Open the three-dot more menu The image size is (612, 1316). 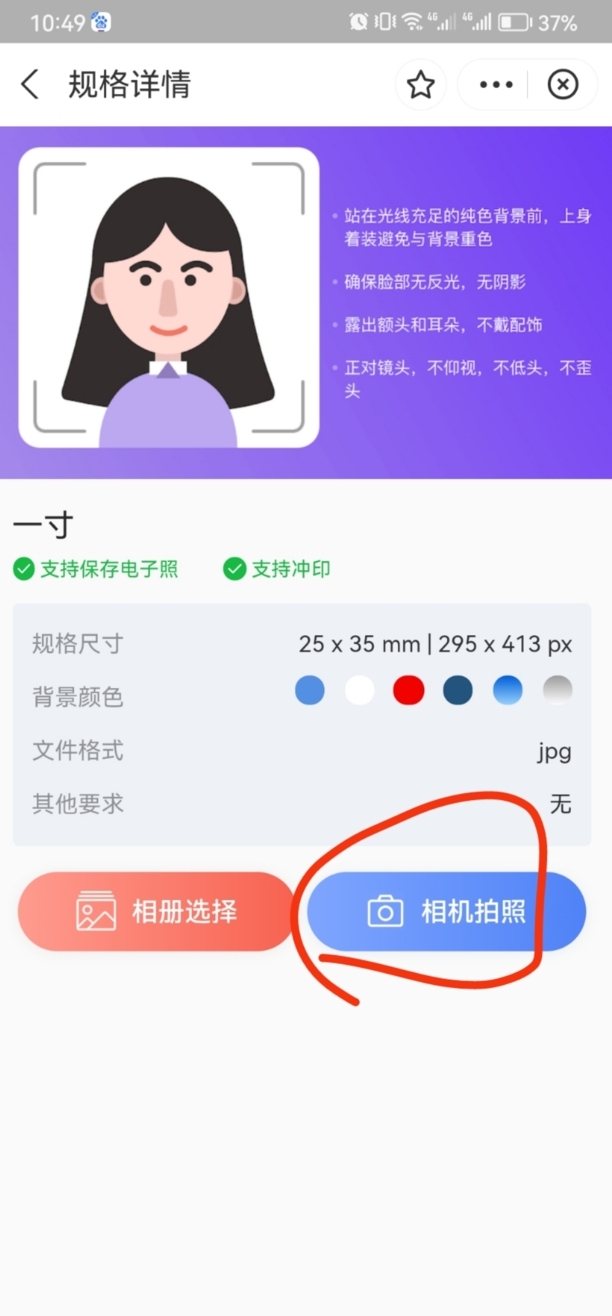click(496, 85)
